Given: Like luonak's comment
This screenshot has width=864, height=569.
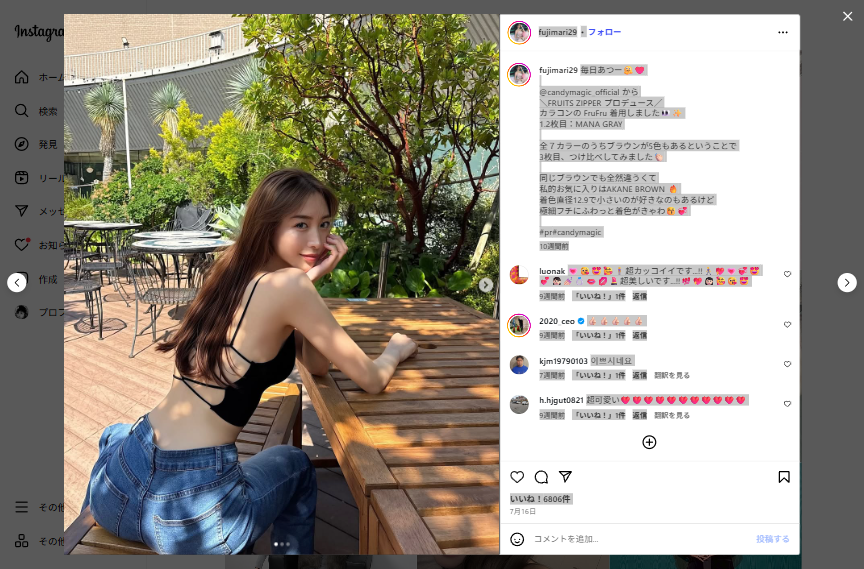Looking at the screenshot, I should 787,274.
